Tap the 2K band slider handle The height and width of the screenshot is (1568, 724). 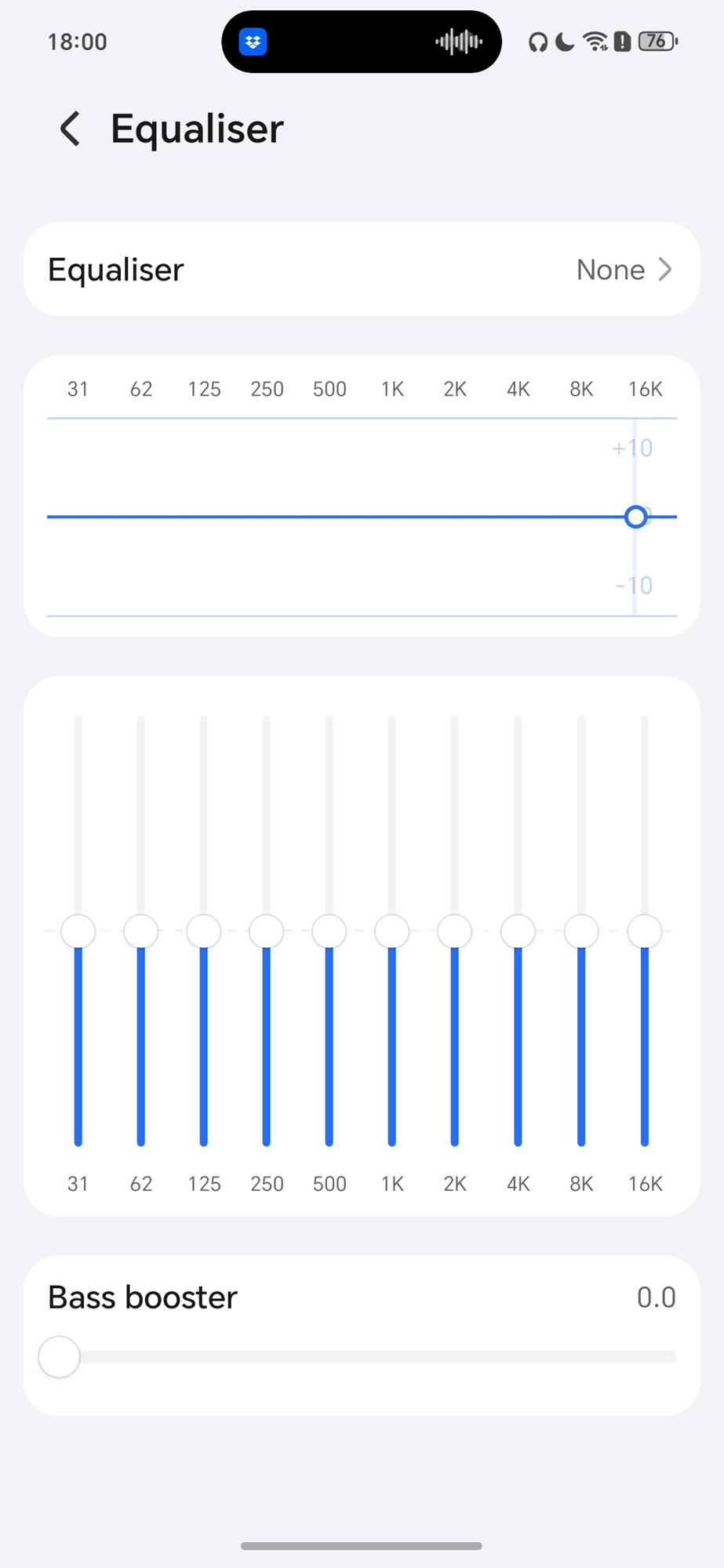click(455, 931)
